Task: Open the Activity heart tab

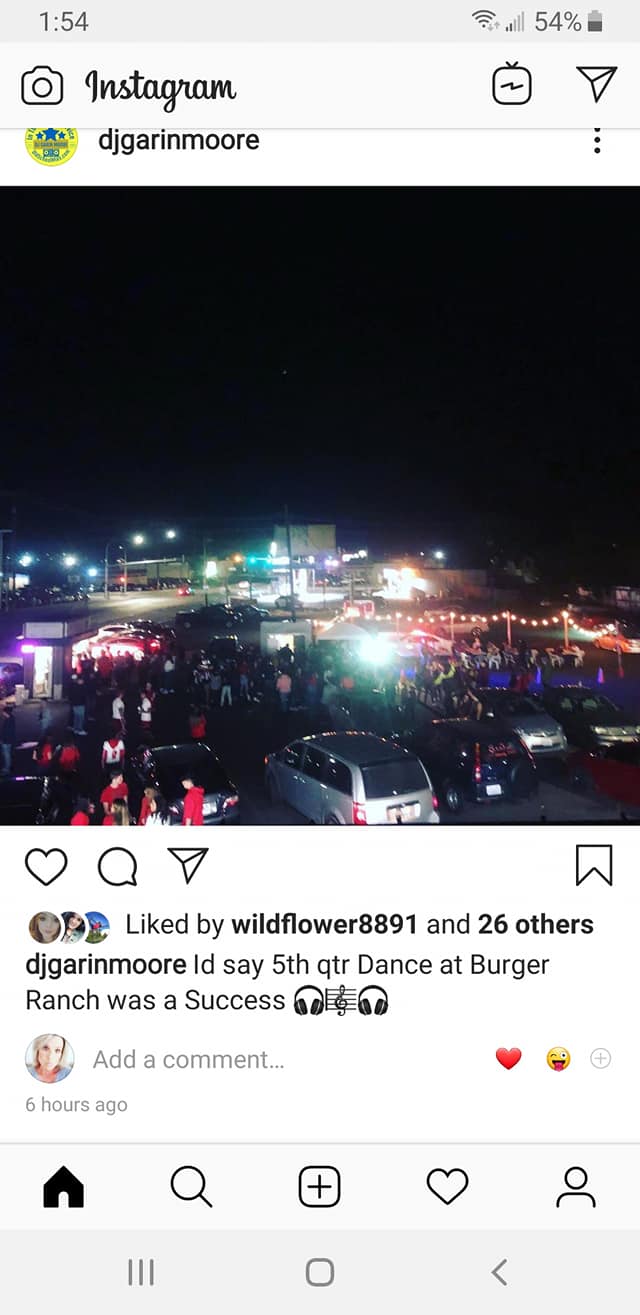Action: point(447,1187)
